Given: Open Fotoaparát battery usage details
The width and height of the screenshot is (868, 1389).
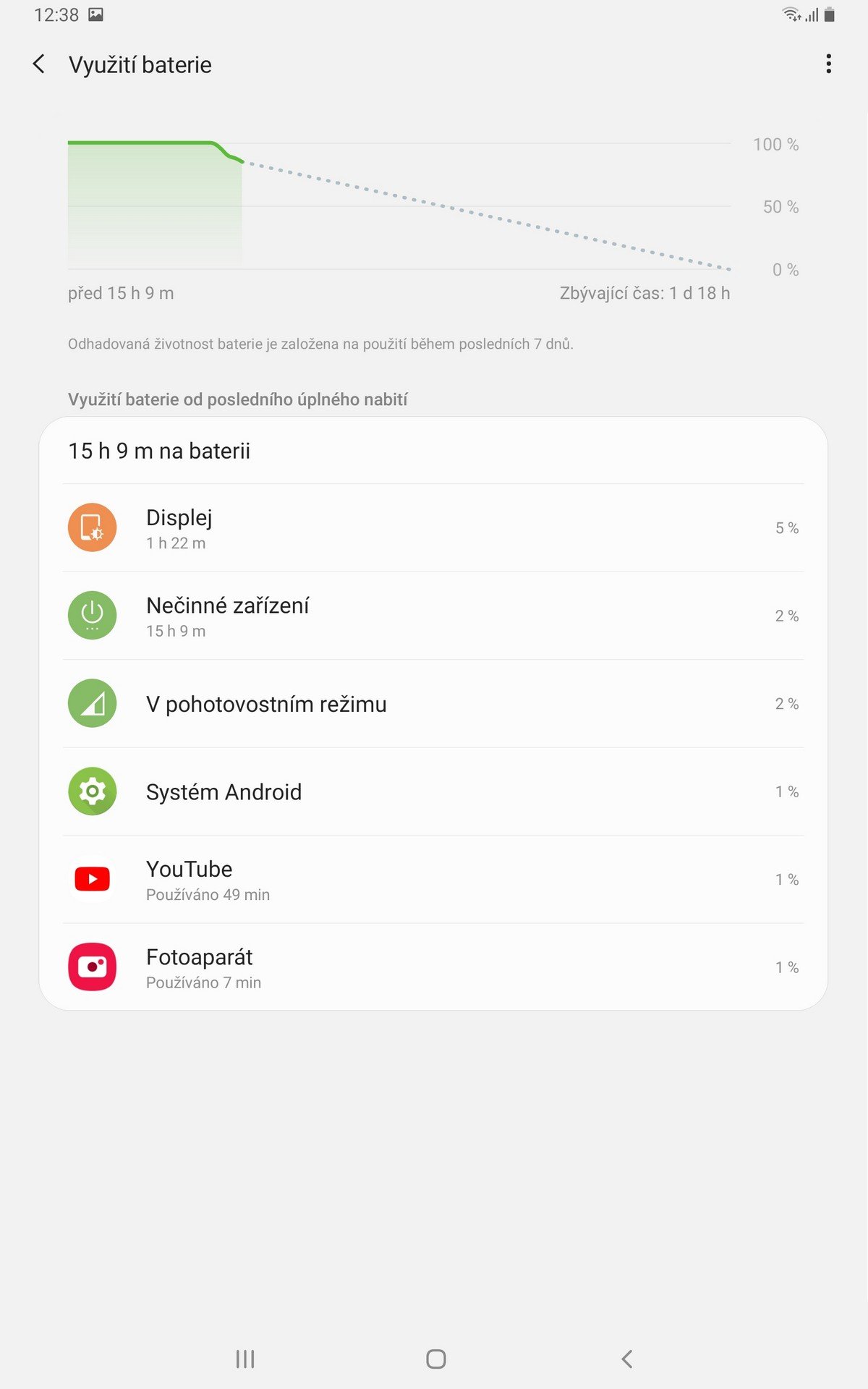Looking at the screenshot, I should (433, 967).
